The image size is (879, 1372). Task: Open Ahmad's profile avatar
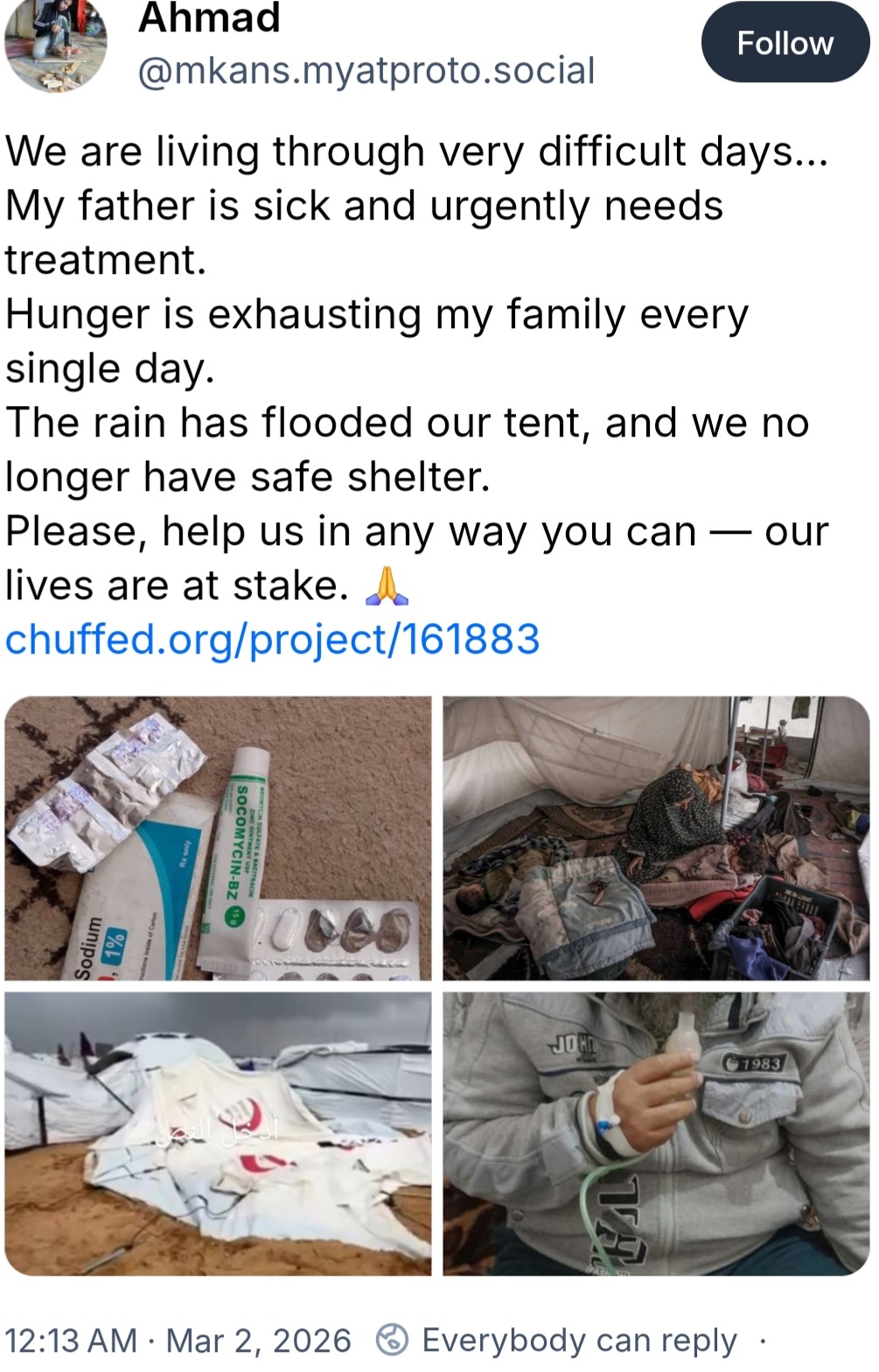(x=56, y=45)
